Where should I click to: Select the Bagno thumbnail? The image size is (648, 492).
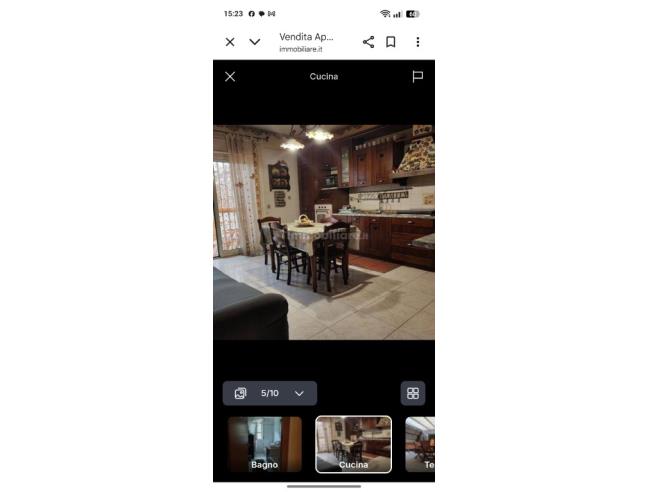point(264,443)
